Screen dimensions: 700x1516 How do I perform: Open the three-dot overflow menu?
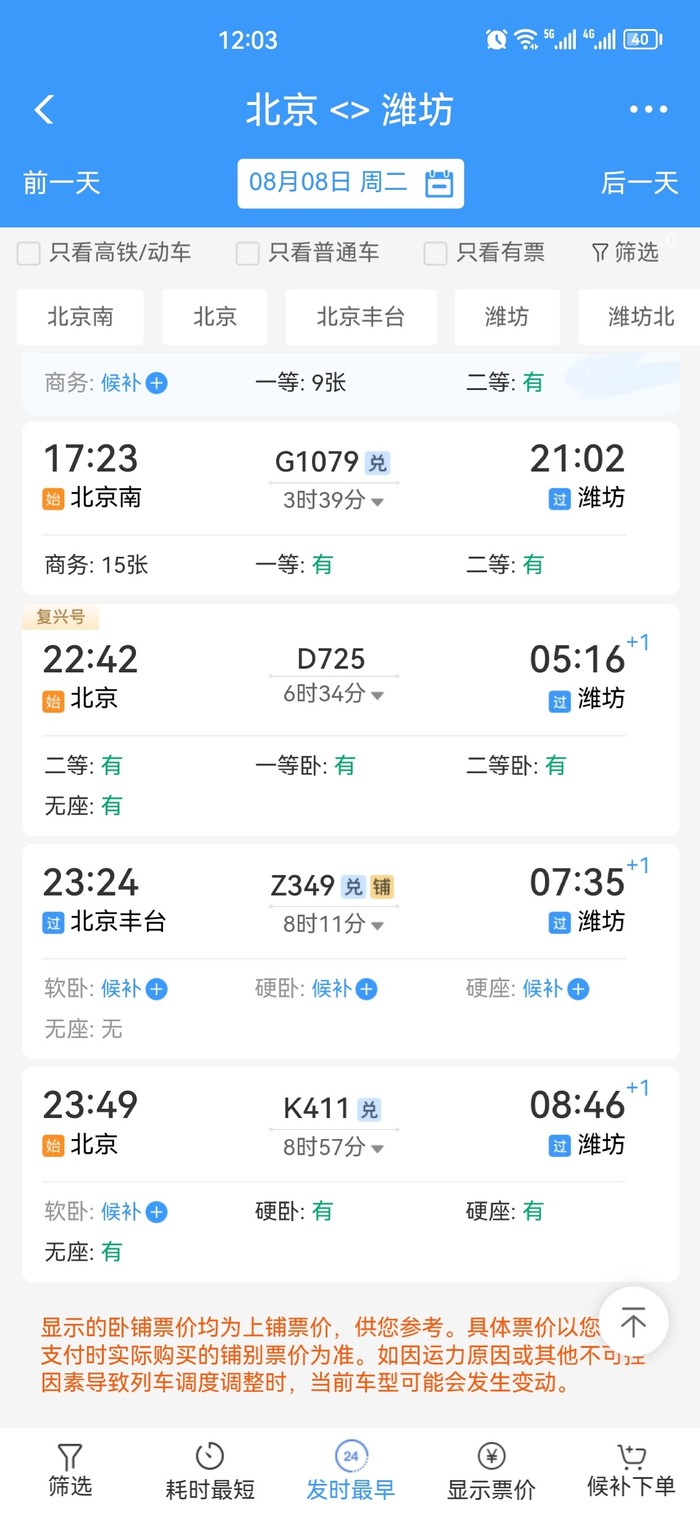tap(648, 109)
